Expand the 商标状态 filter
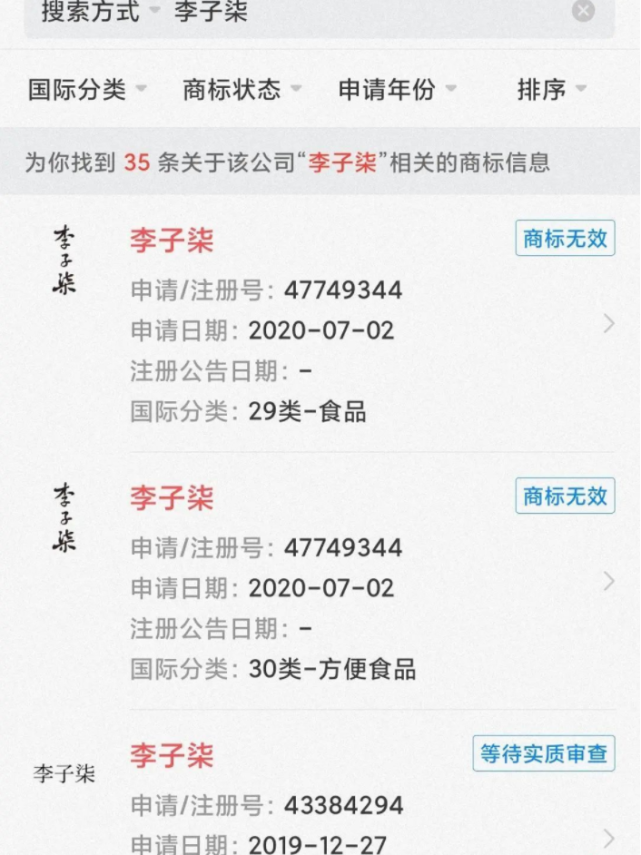The width and height of the screenshot is (641, 855). (241, 89)
